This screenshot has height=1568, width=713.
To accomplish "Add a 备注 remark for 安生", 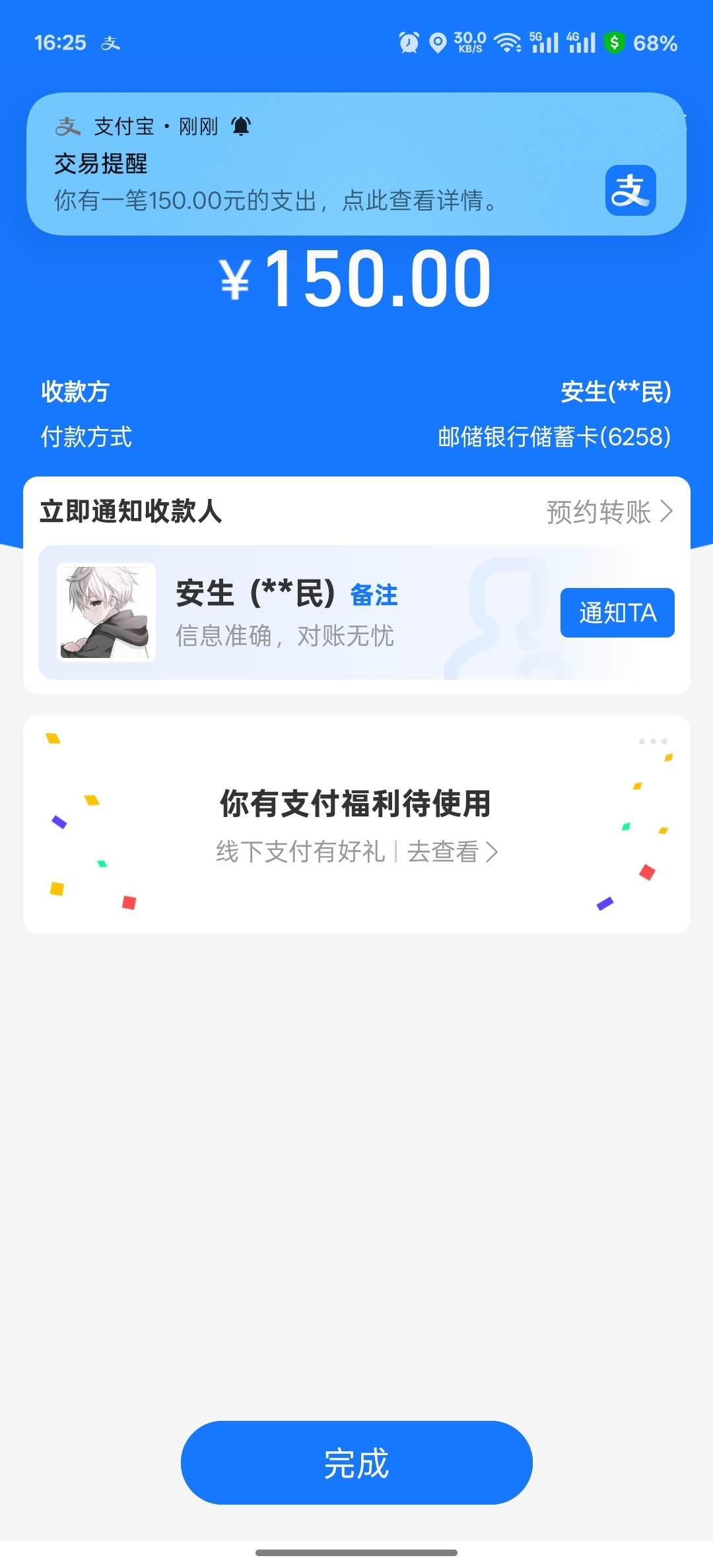I will point(374,595).
